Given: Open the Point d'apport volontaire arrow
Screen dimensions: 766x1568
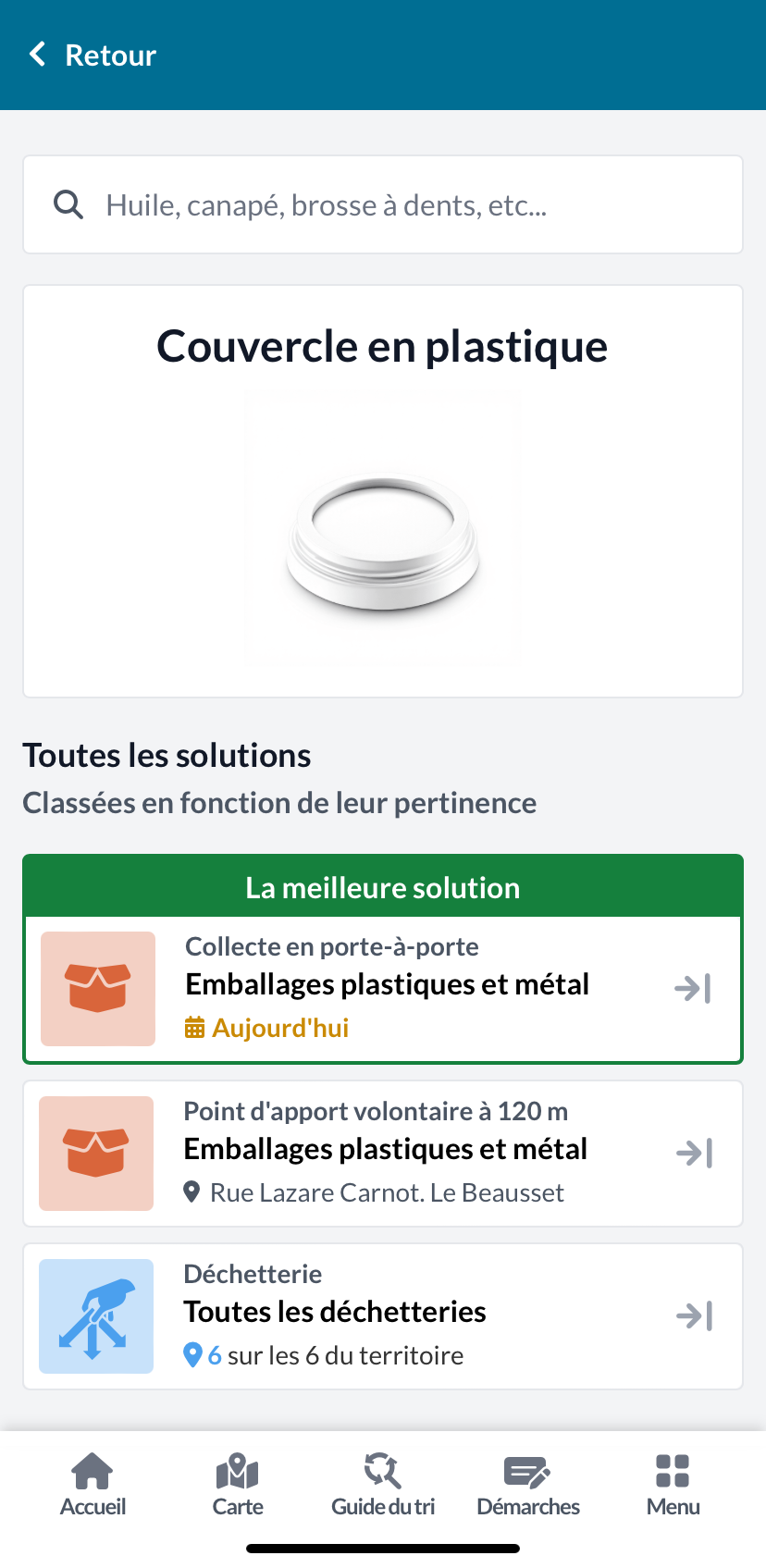Looking at the screenshot, I should tap(695, 1153).
